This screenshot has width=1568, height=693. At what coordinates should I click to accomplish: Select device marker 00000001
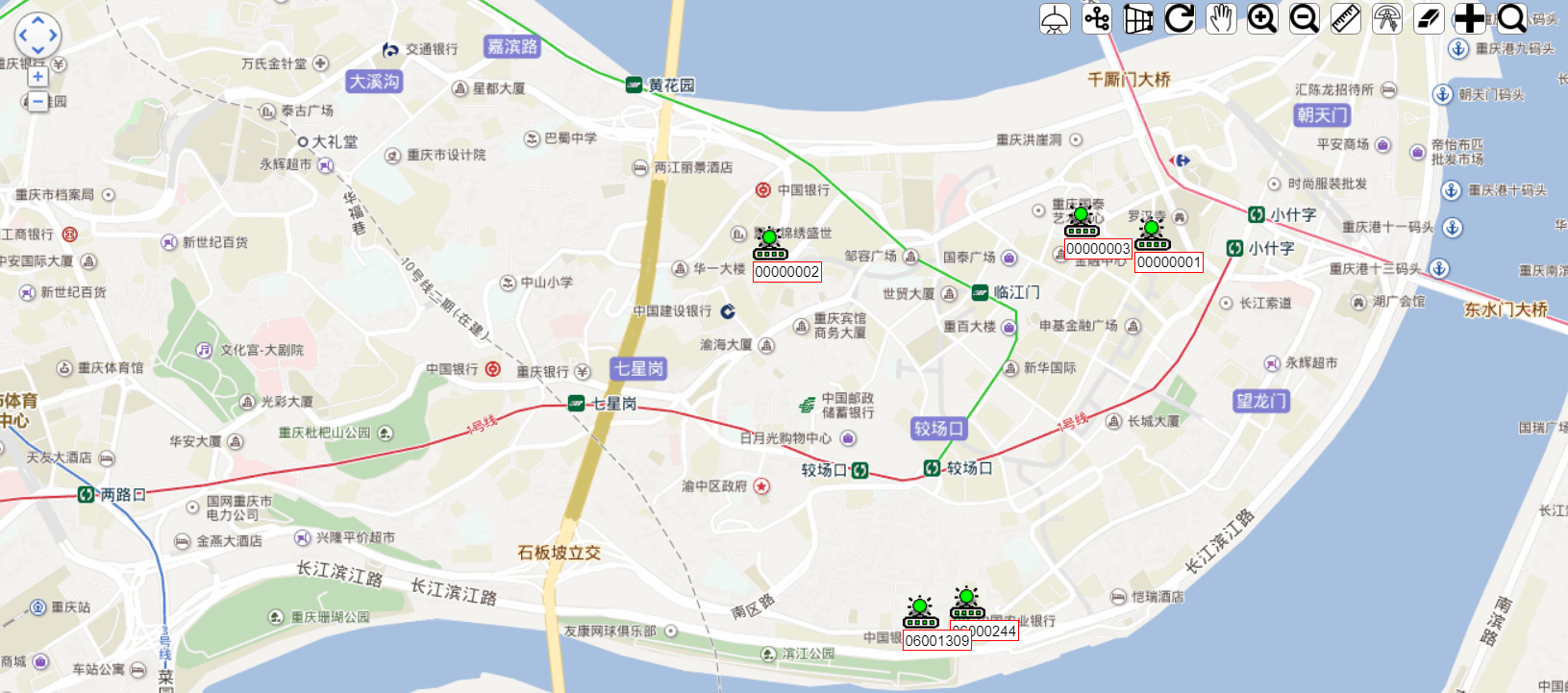coord(1152,236)
